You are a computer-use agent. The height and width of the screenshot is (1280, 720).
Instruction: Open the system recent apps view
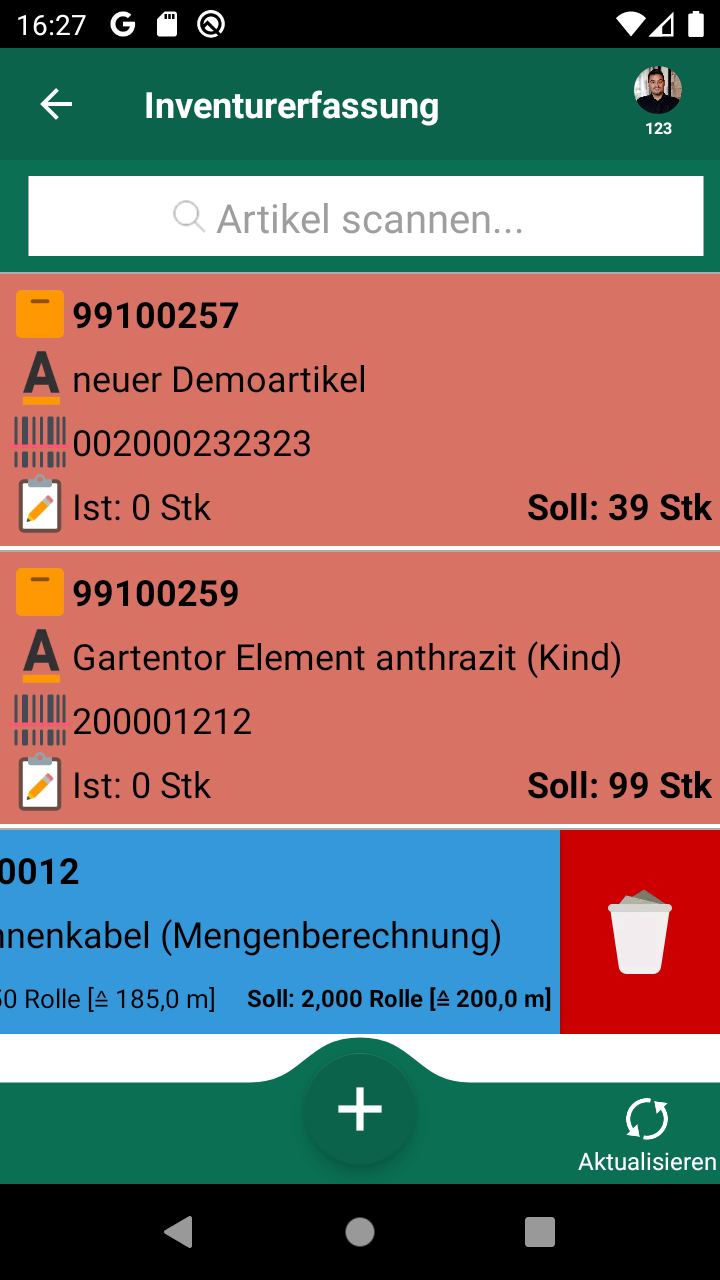pyautogui.click(x=539, y=1232)
